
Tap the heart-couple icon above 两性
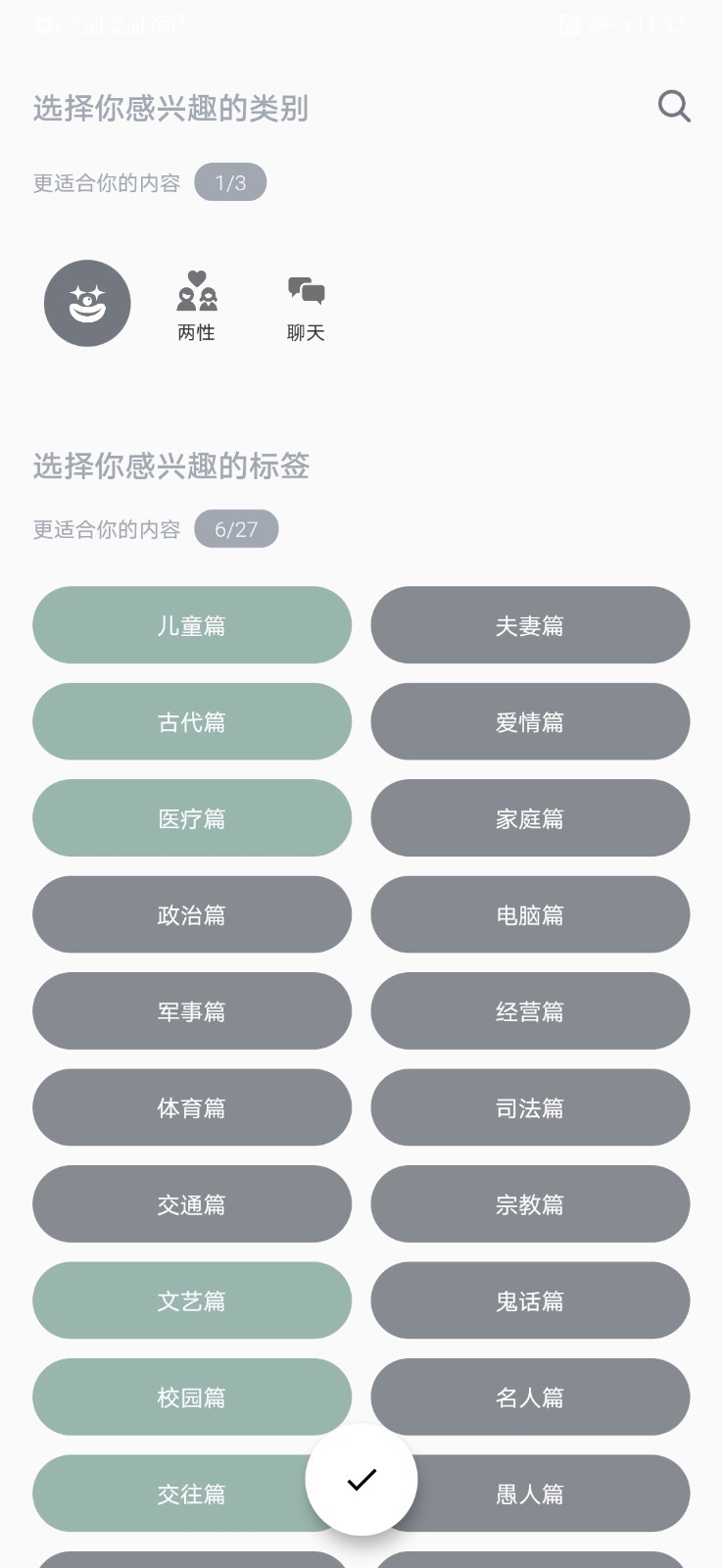(194, 288)
